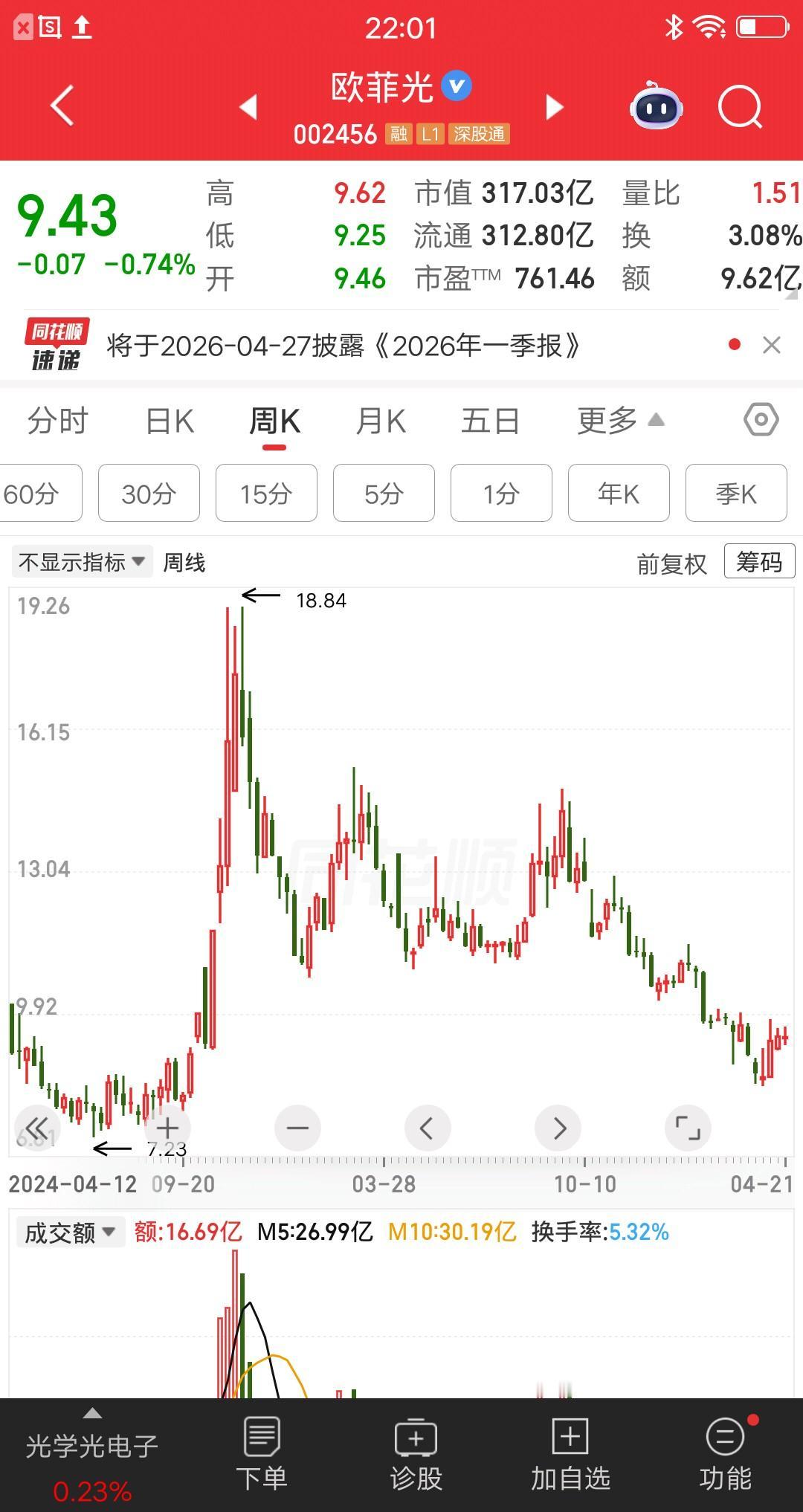
Task: Dismiss the 2026年一季报 notification banner
Action: click(x=771, y=346)
